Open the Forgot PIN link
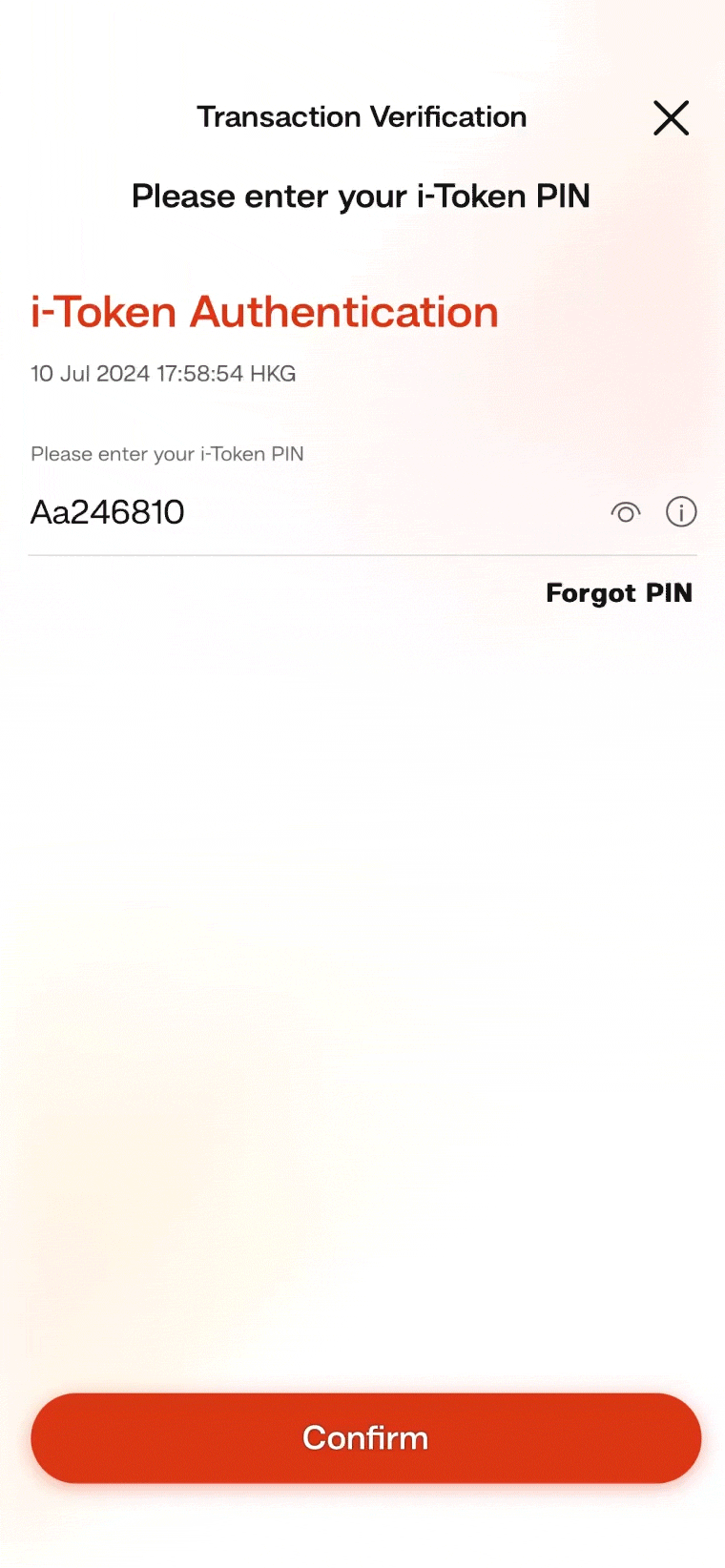The width and height of the screenshot is (725, 1568). (x=618, y=593)
